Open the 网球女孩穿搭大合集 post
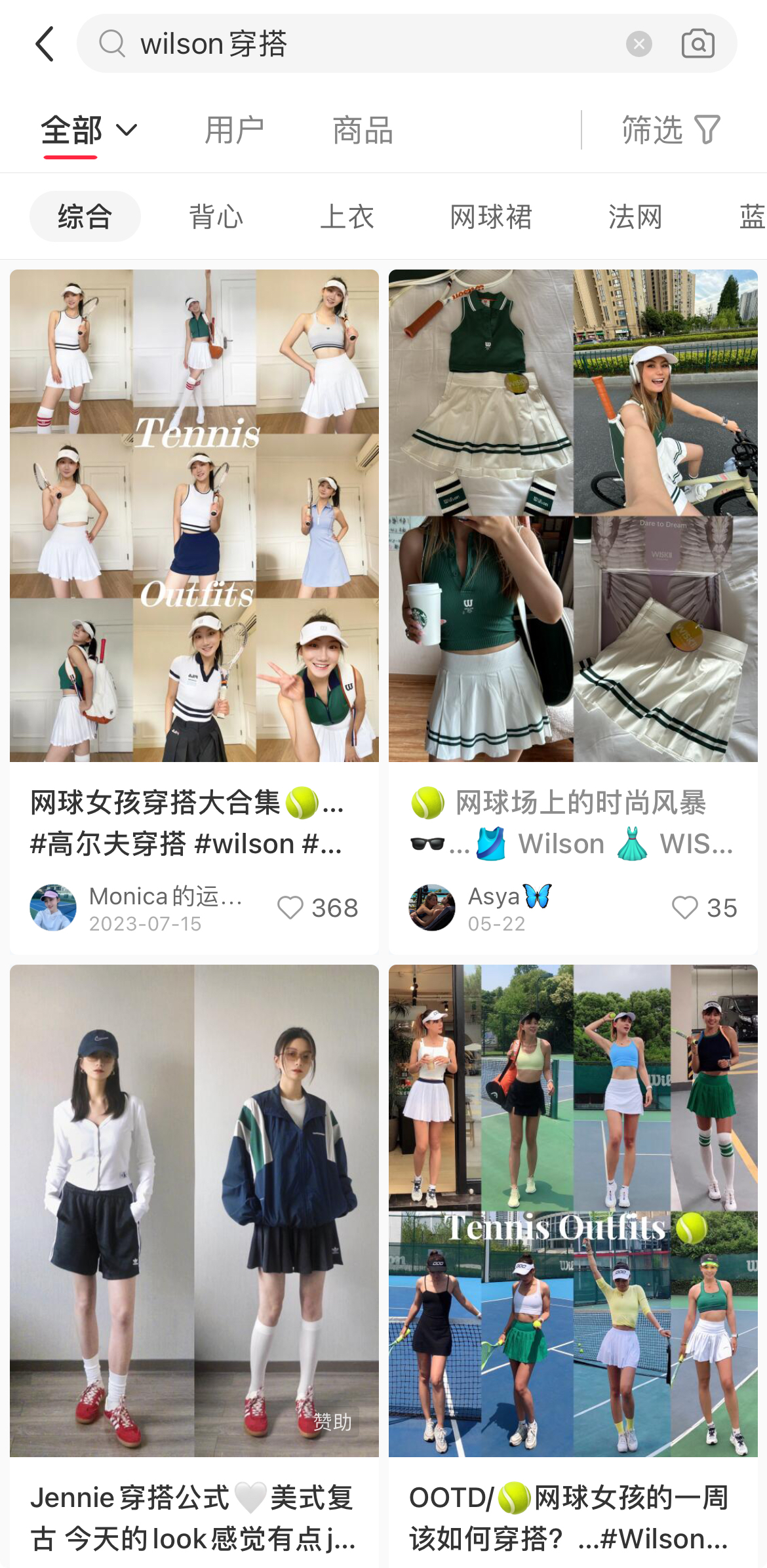This screenshot has height=1568, width=767. (x=194, y=515)
